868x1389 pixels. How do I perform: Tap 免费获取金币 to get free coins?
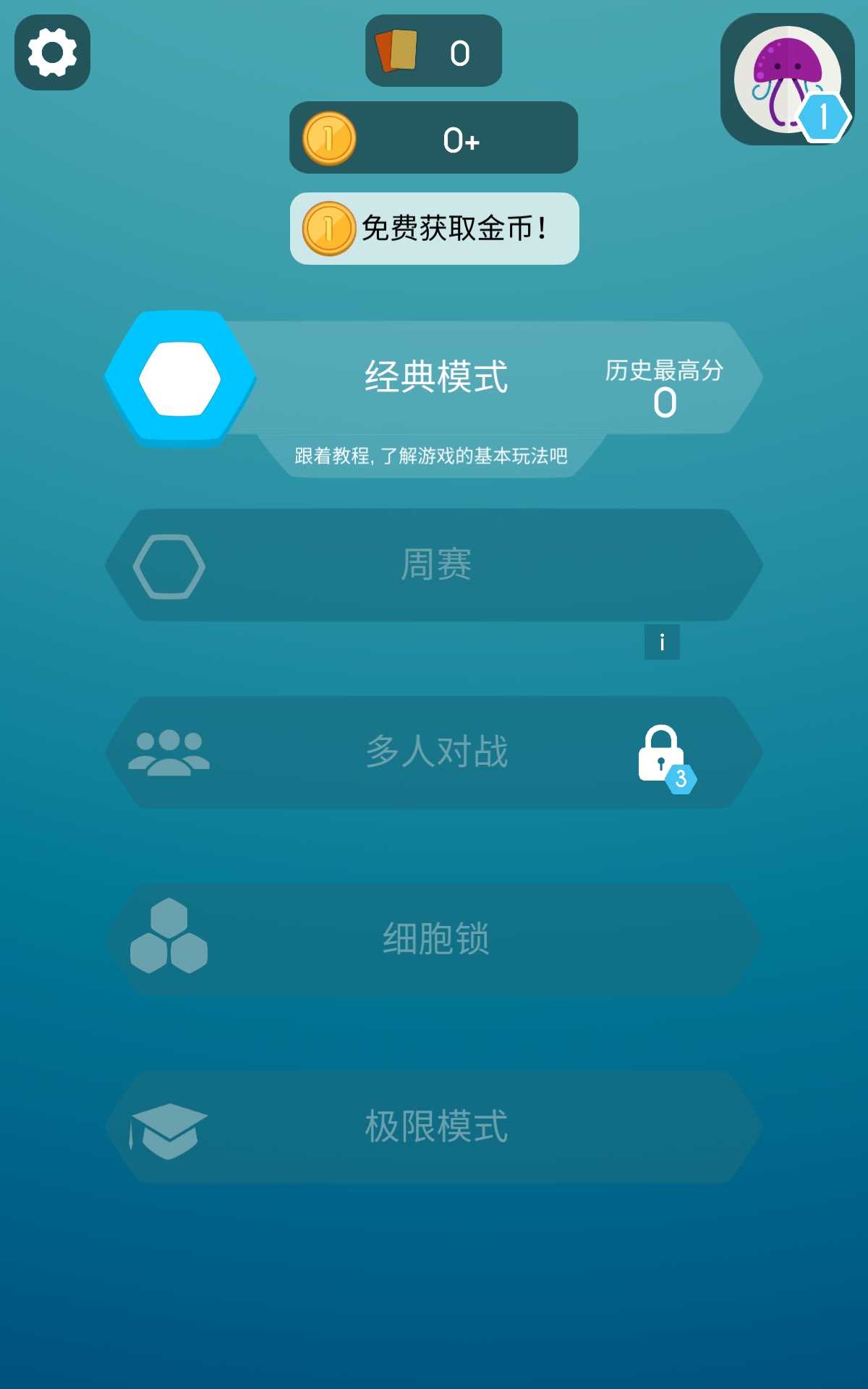point(434,229)
